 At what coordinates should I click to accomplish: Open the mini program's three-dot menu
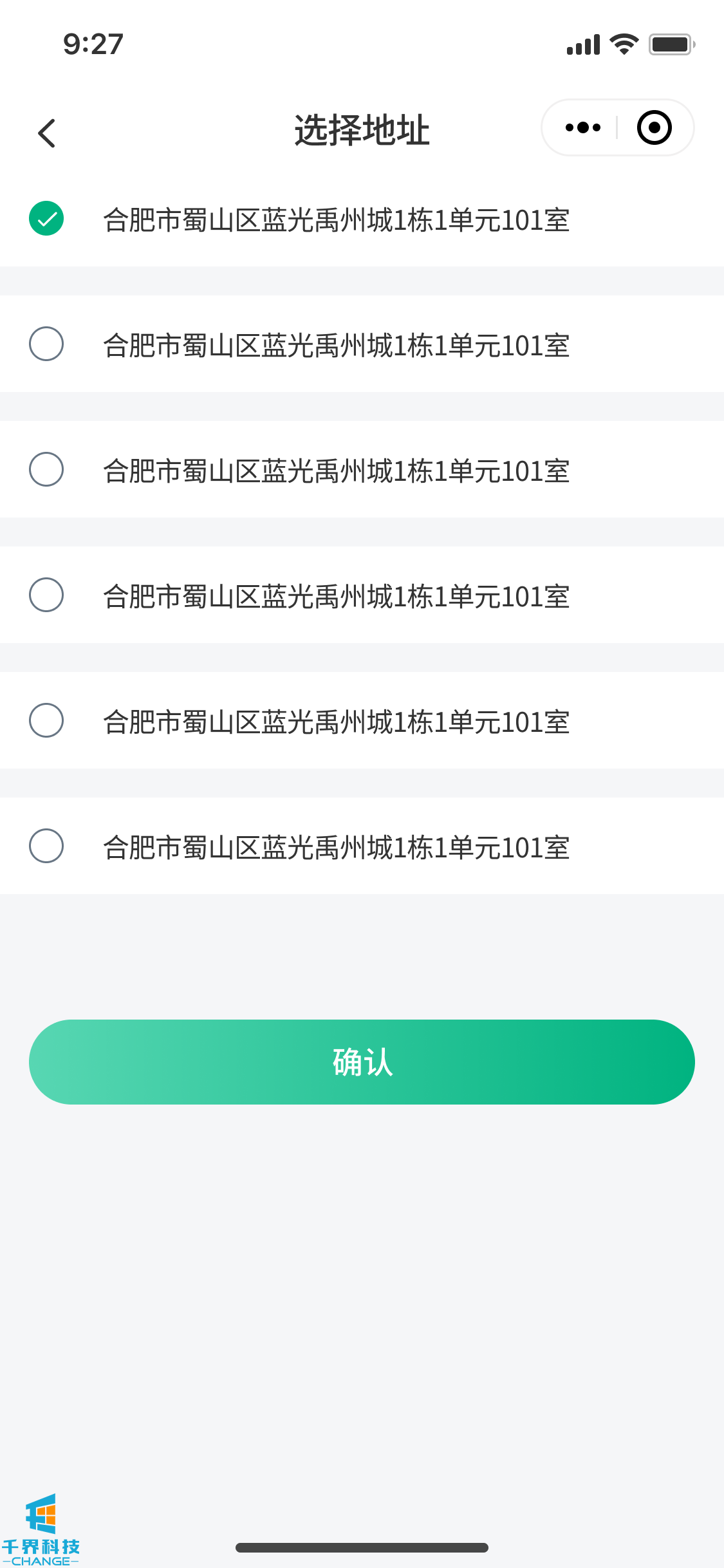(x=582, y=127)
